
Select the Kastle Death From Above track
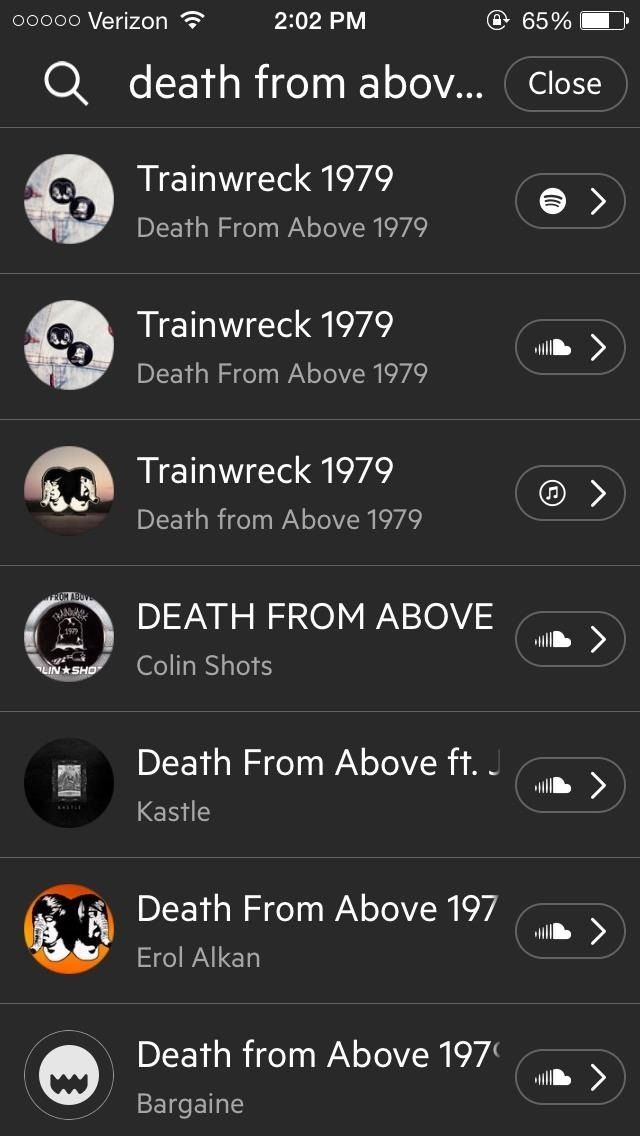click(316, 784)
